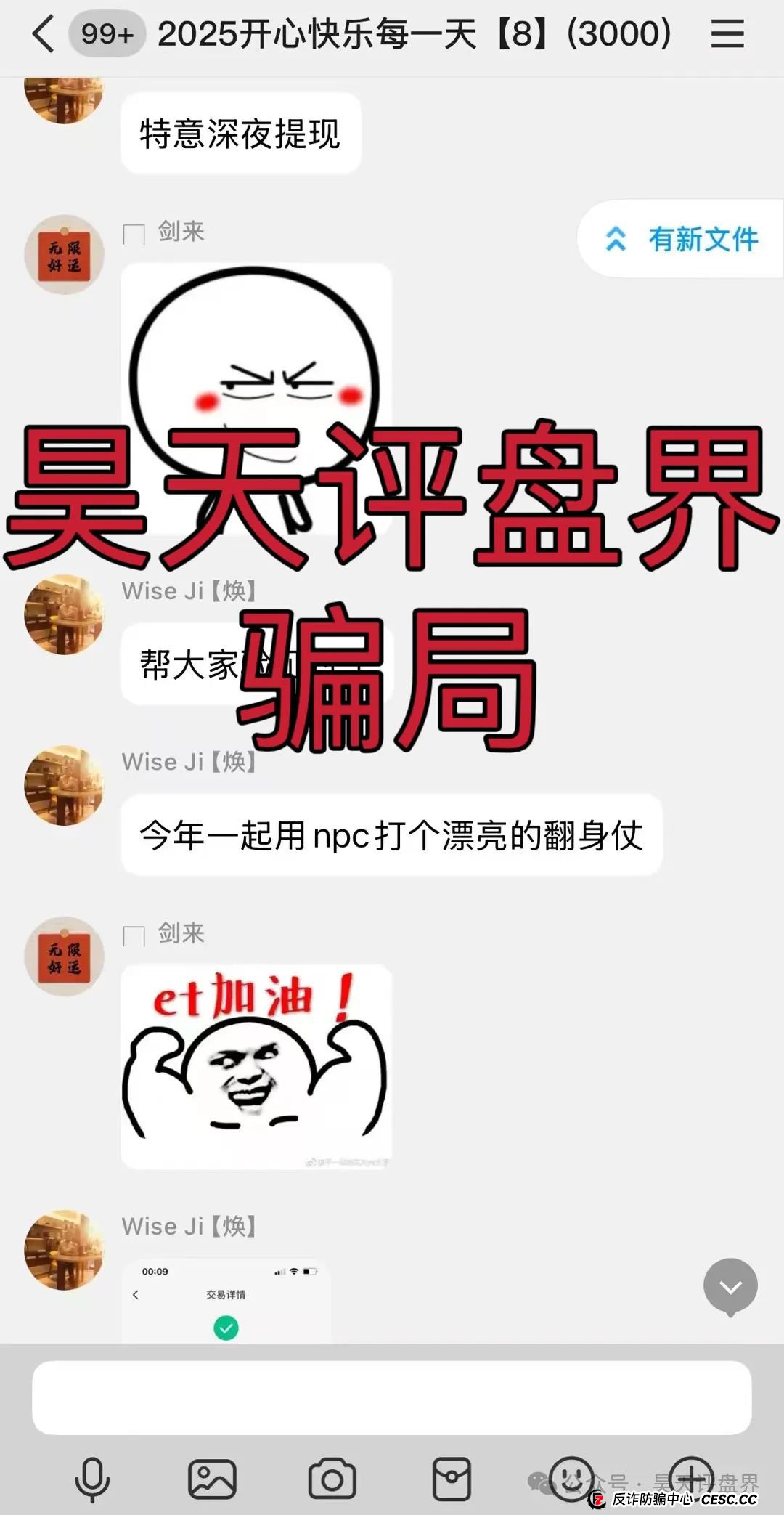Open the camera to take a photo
The height and width of the screenshot is (1515, 784).
332,1479
